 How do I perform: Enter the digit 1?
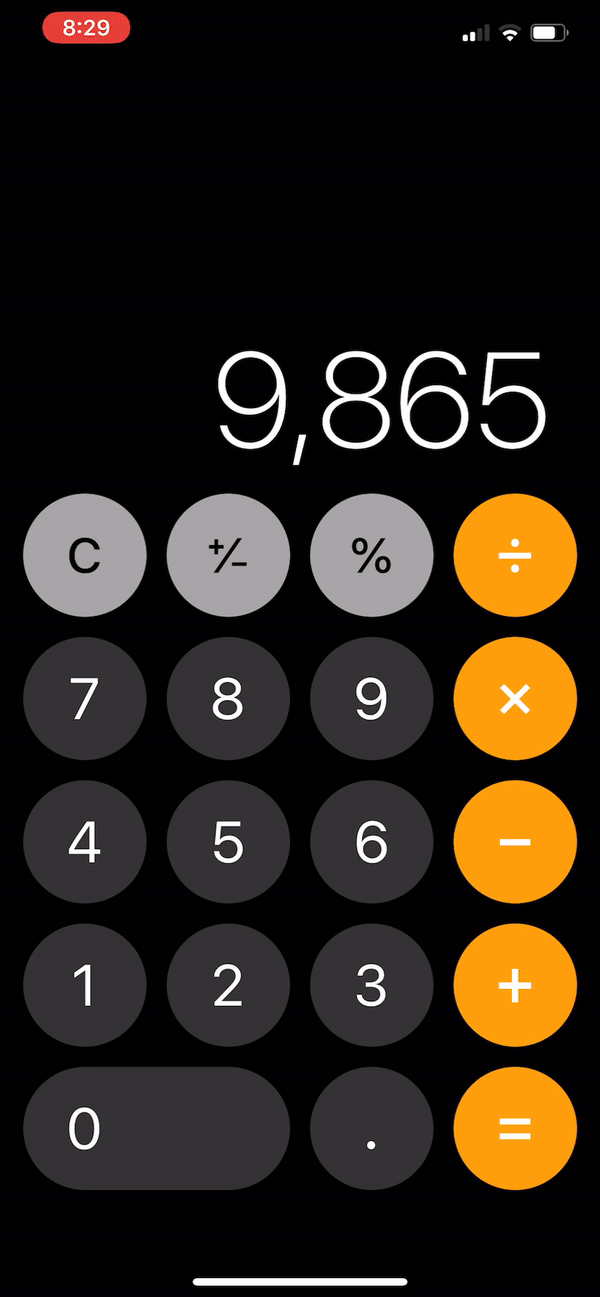(x=85, y=985)
